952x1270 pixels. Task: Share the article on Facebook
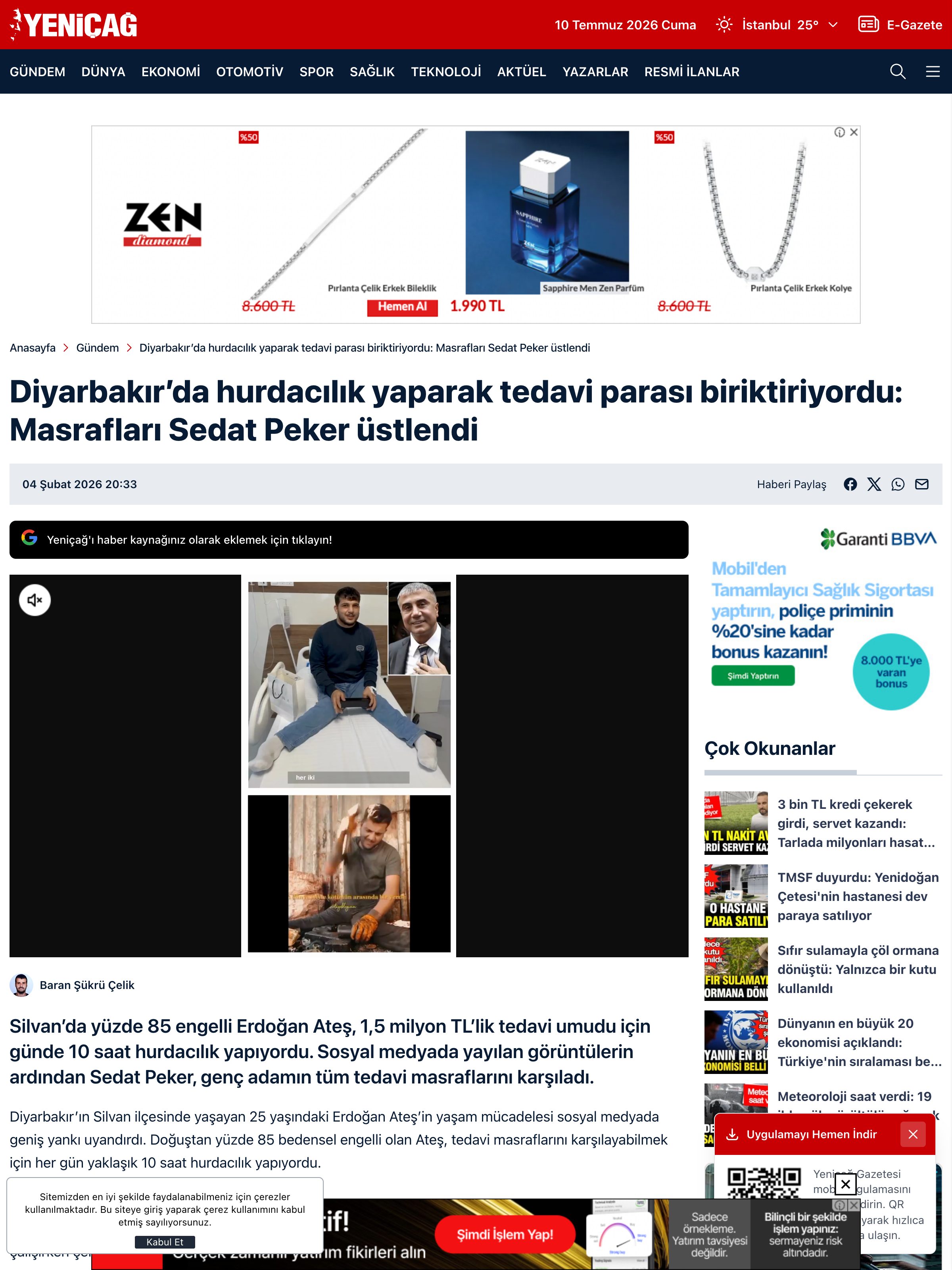pyautogui.click(x=850, y=484)
